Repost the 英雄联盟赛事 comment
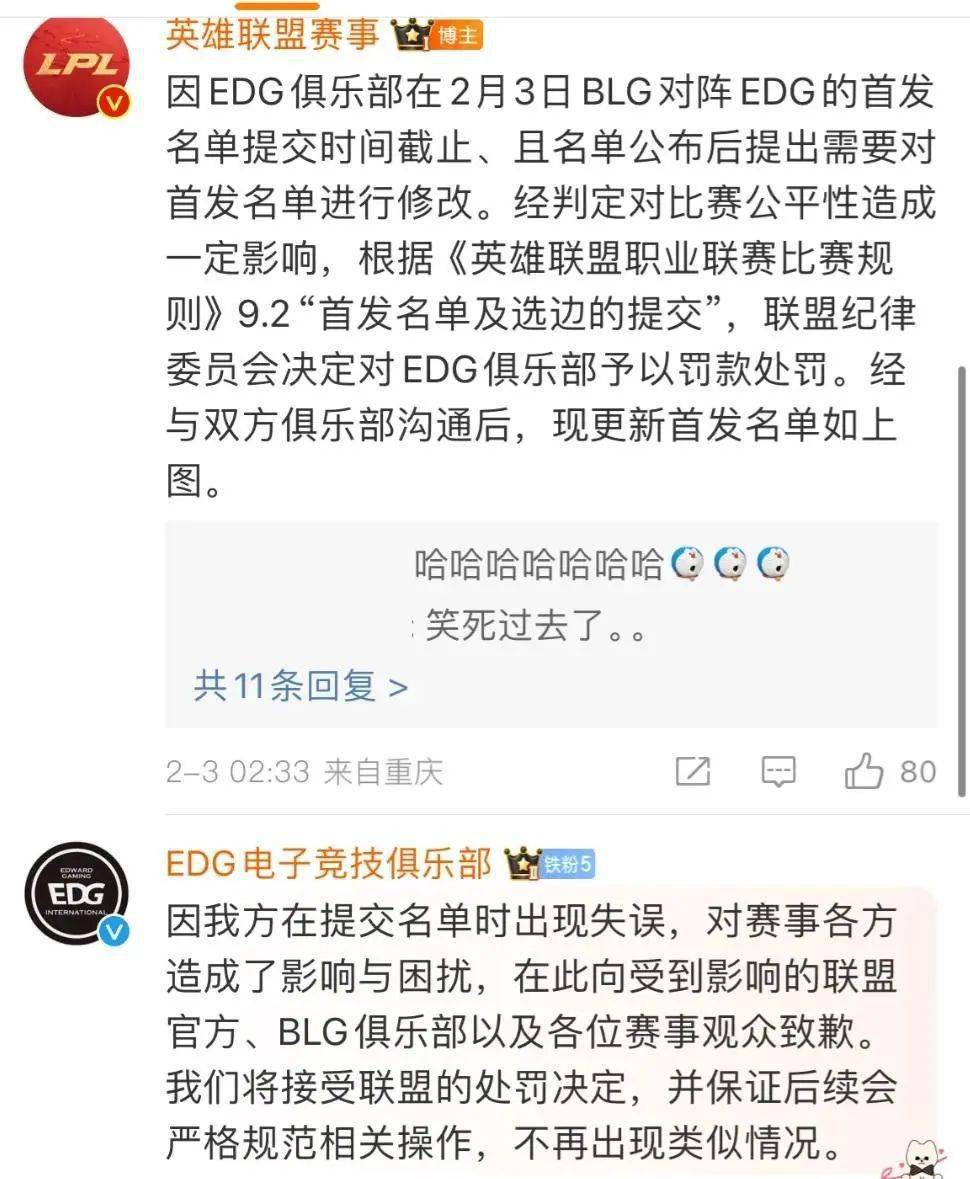This screenshot has width=970, height=1179. point(693,771)
